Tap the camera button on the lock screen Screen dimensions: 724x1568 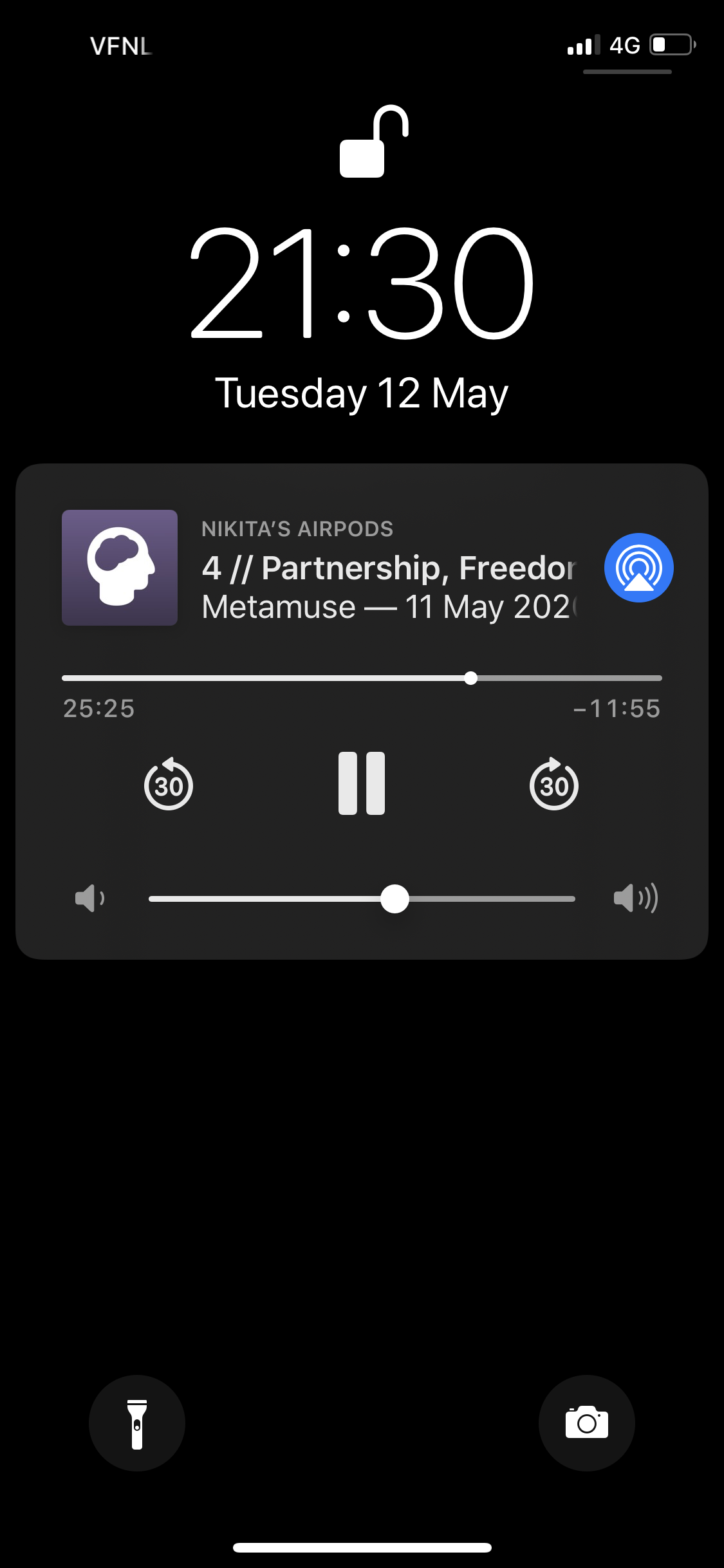586,1423
